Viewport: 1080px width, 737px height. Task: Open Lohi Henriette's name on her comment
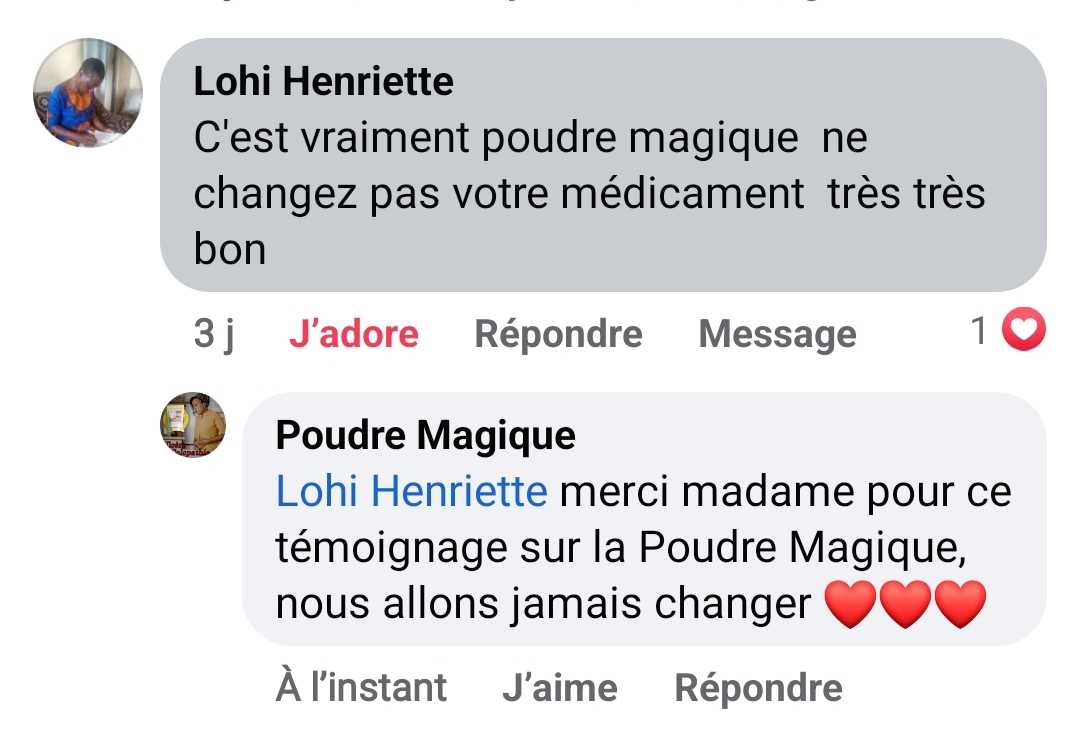pyautogui.click(x=323, y=81)
